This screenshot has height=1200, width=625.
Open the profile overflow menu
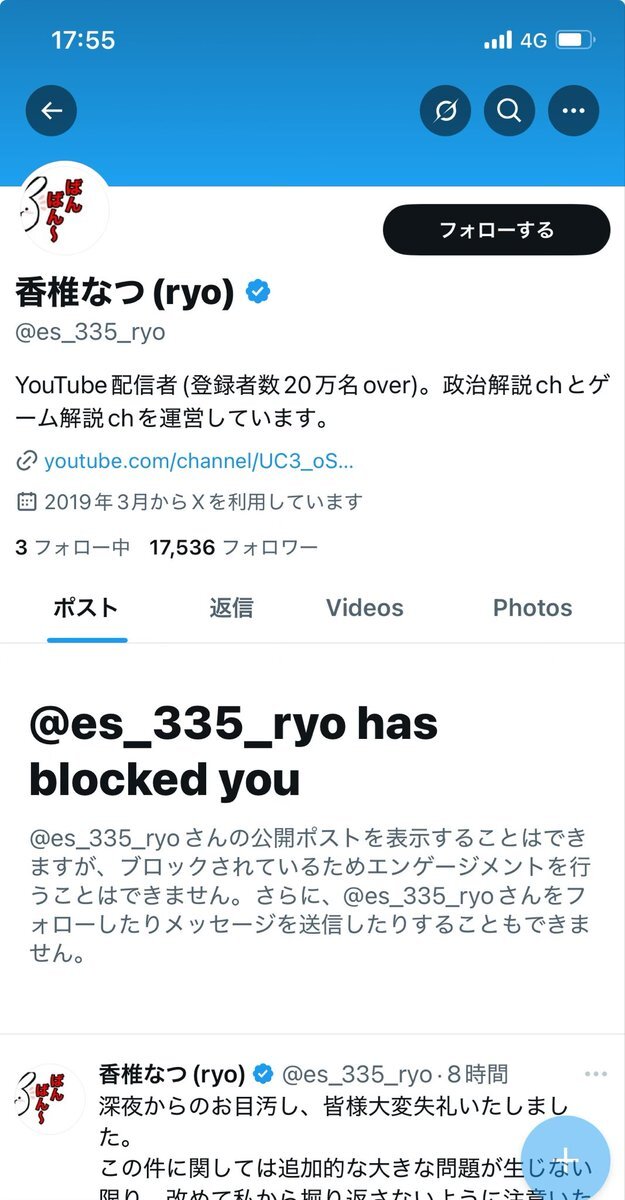pyautogui.click(x=573, y=111)
